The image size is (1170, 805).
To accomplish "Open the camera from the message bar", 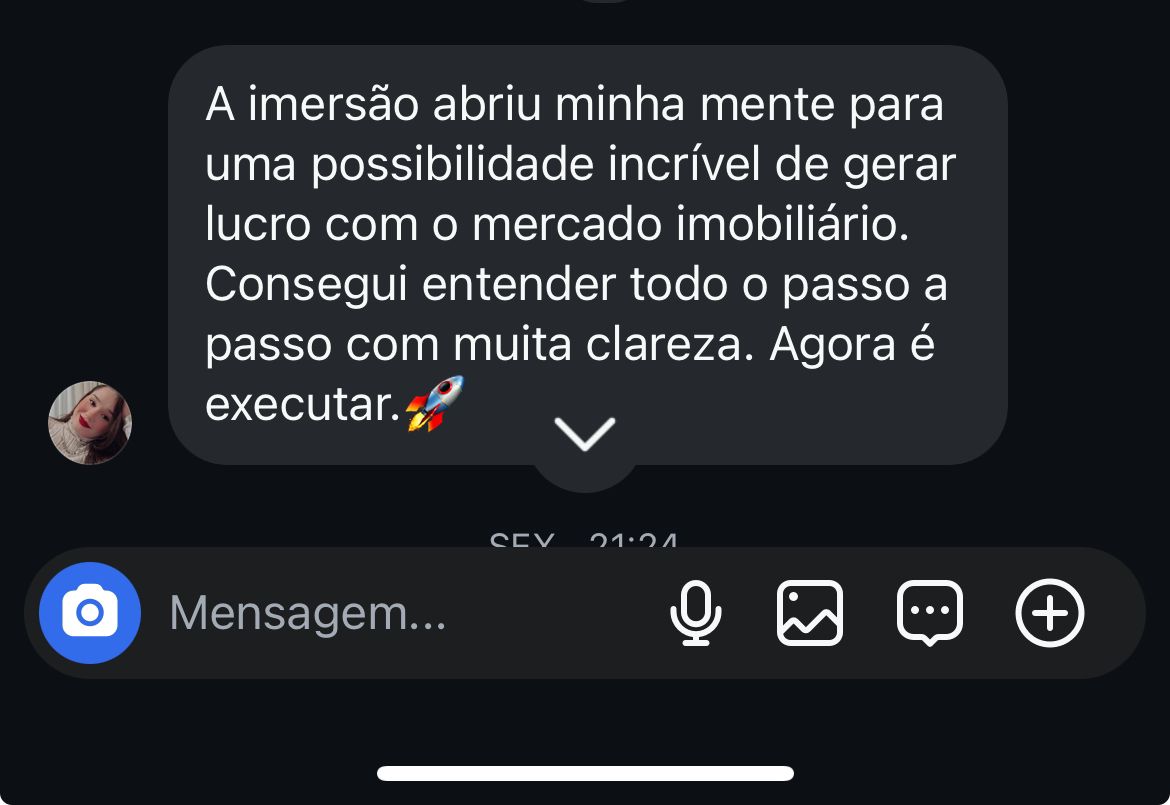I will click(90, 612).
